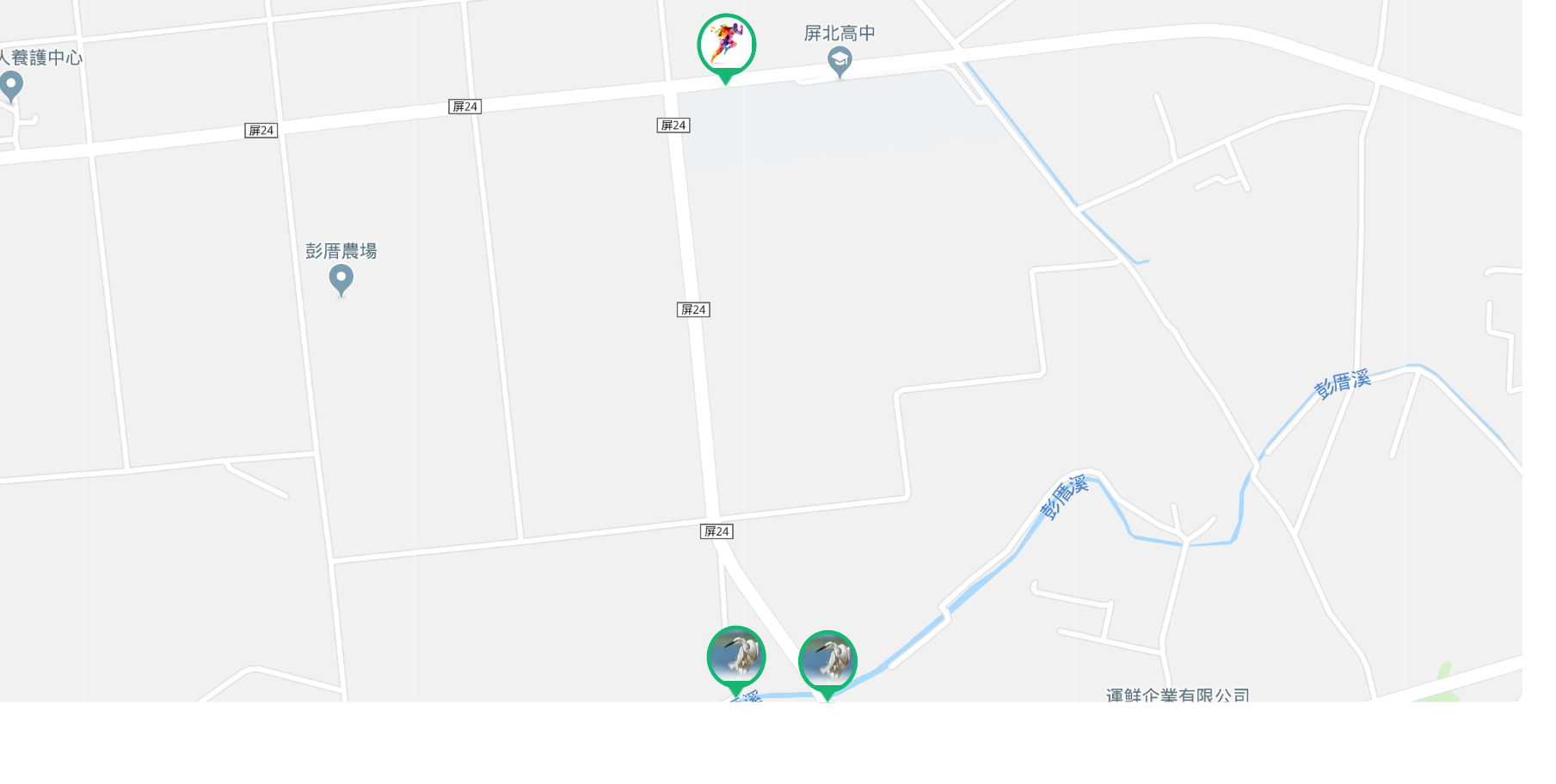Select the 彭厝農場 place pin
Screen dimensions: 1556x784
coord(341,279)
